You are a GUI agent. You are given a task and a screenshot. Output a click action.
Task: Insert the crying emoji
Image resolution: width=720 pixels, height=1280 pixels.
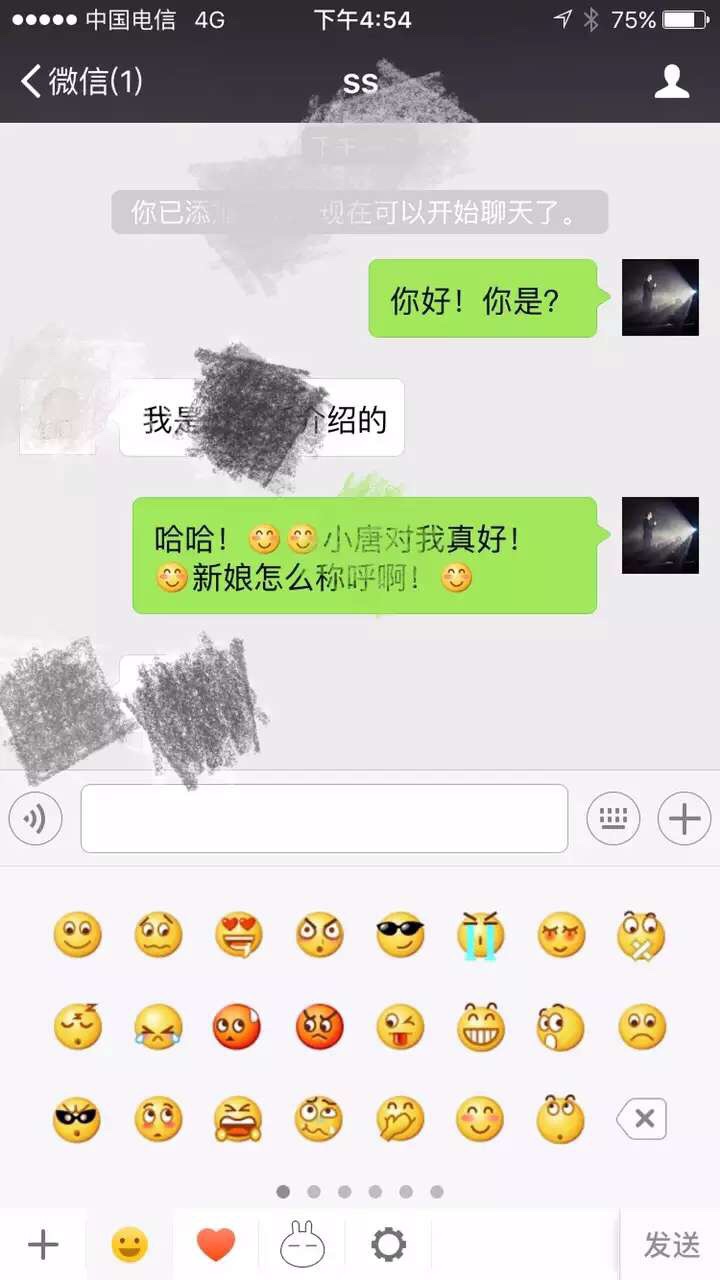click(x=481, y=936)
